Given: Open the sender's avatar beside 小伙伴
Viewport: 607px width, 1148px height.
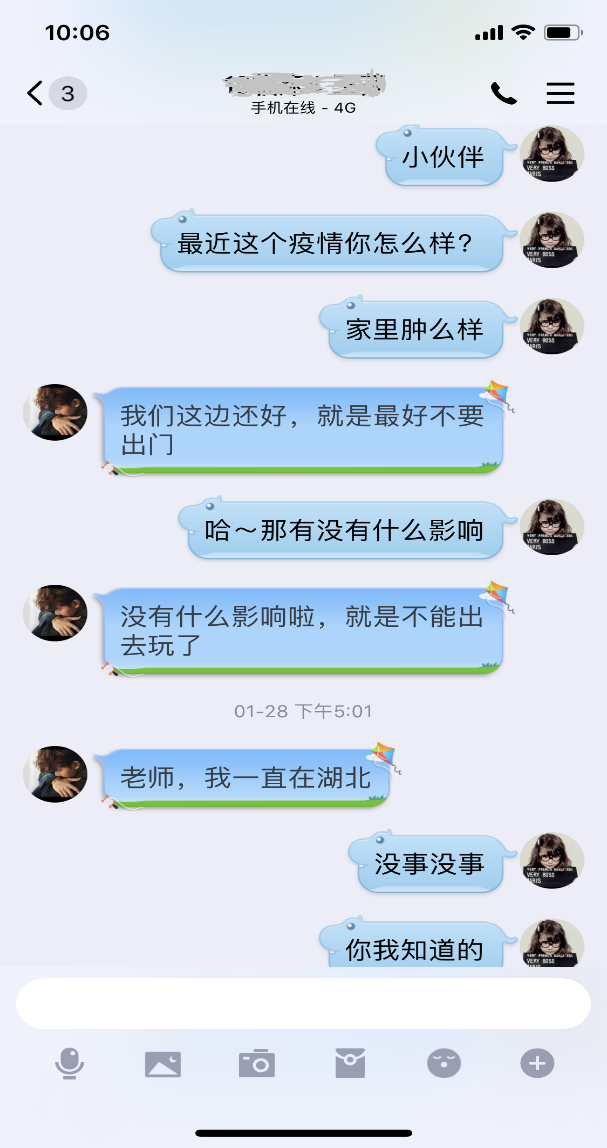Looking at the screenshot, I should click(x=552, y=155).
